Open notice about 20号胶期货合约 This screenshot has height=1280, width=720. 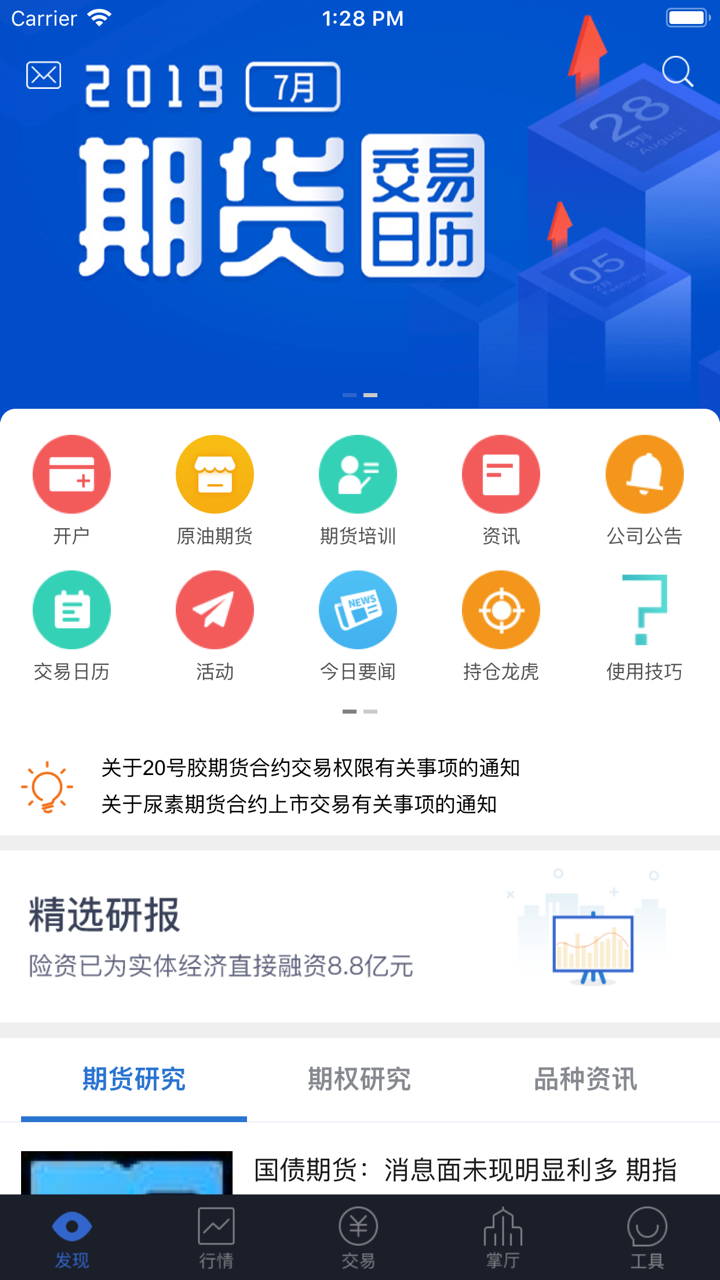pos(310,768)
